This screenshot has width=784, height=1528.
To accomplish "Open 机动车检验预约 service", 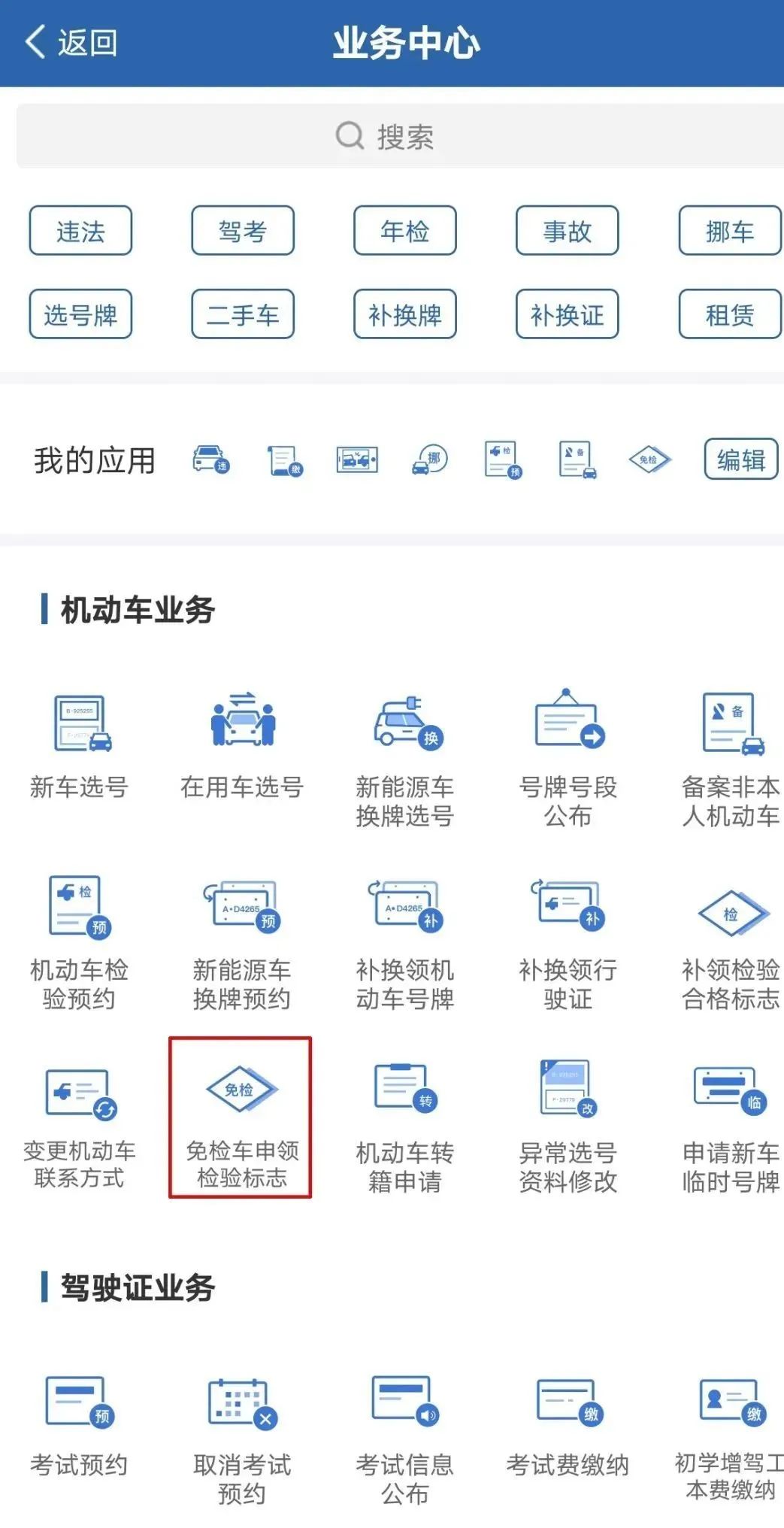I will (80, 942).
